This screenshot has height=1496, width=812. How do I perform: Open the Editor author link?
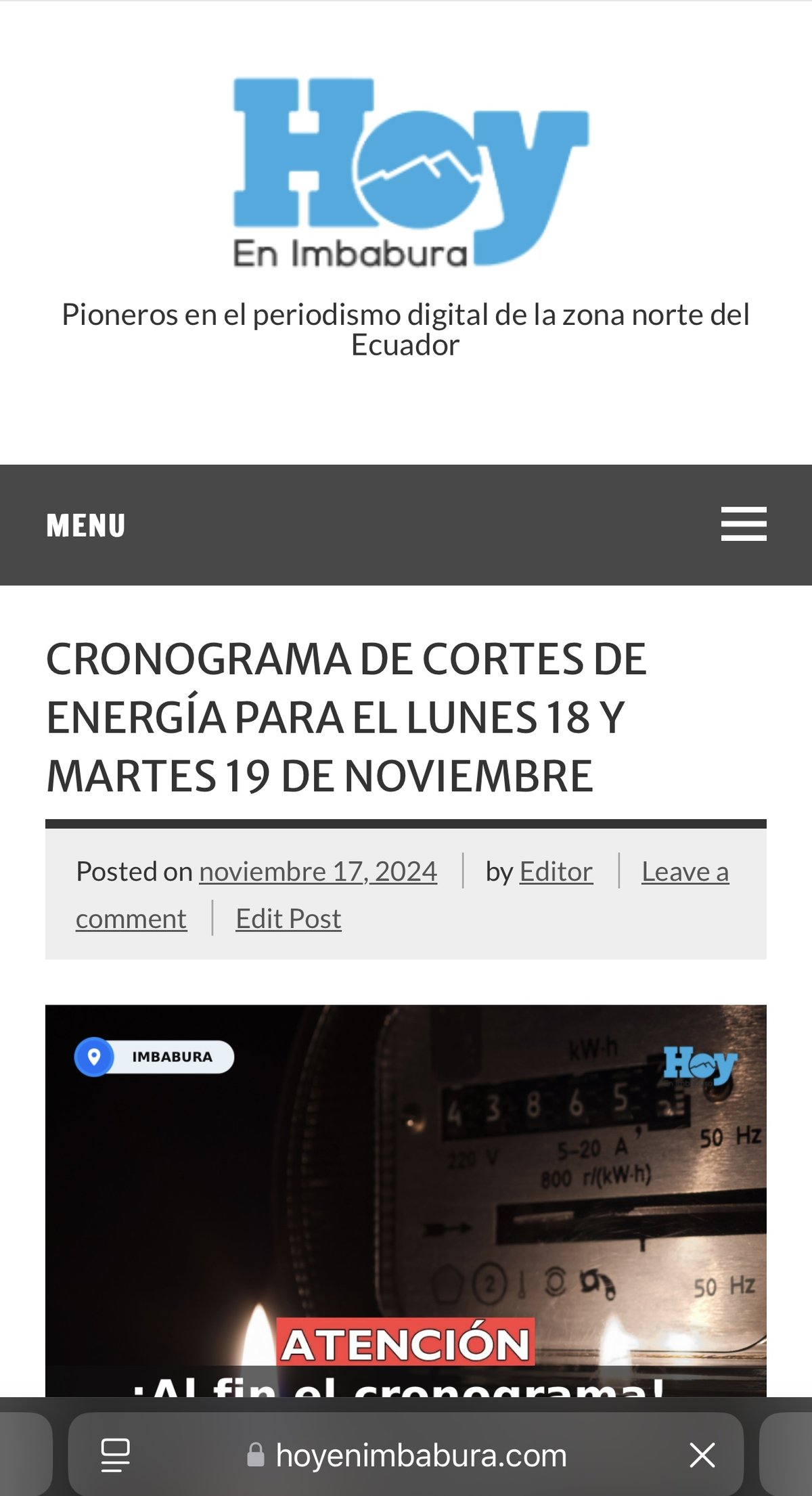point(556,871)
